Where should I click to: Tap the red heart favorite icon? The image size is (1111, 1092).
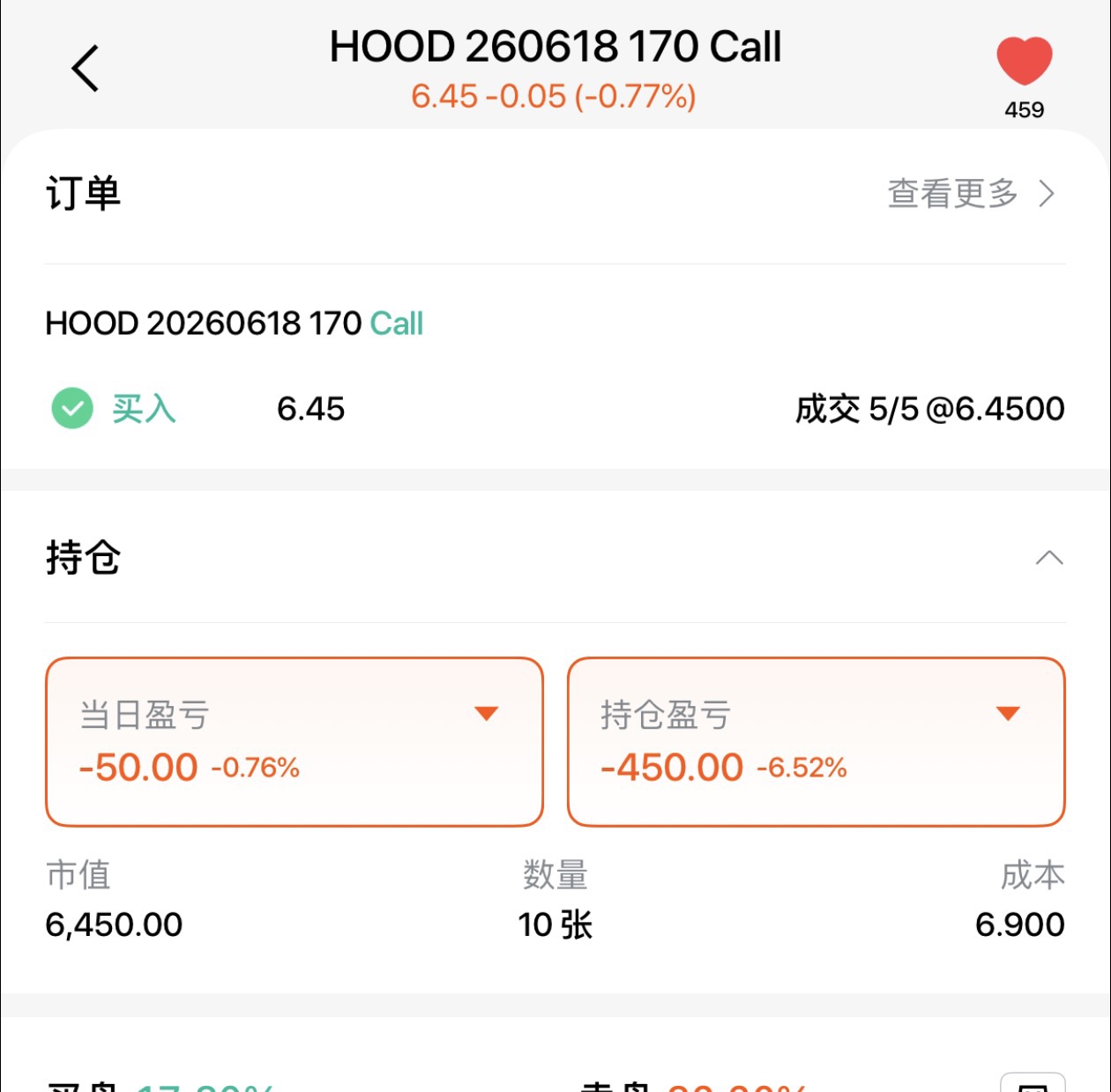(1024, 61)
